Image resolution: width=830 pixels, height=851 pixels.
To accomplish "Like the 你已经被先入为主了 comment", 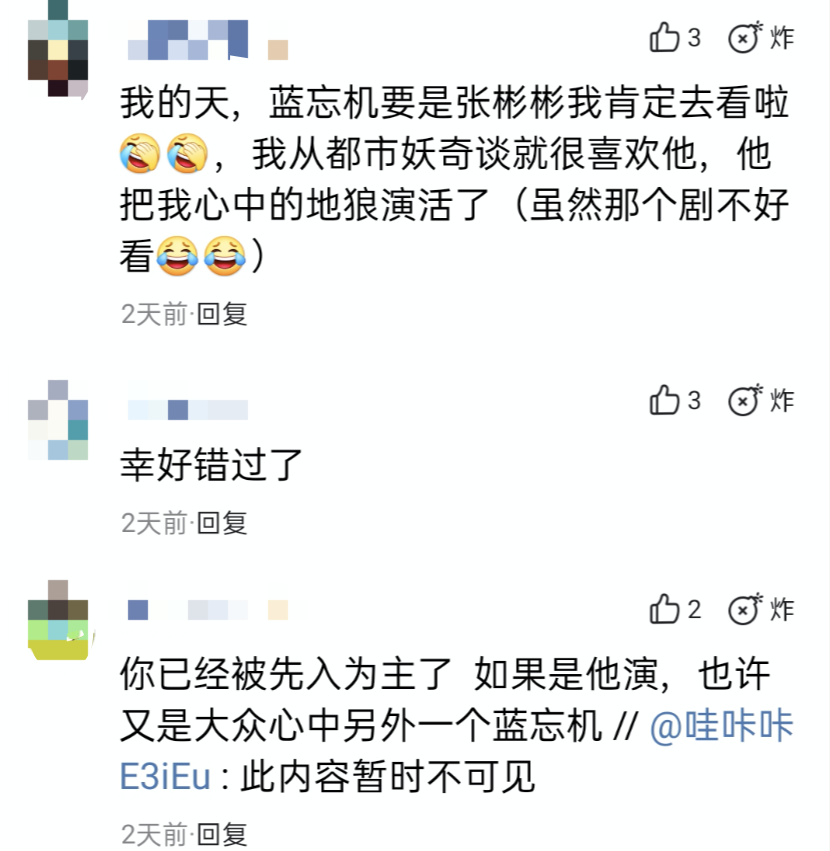I will point(665,608).
